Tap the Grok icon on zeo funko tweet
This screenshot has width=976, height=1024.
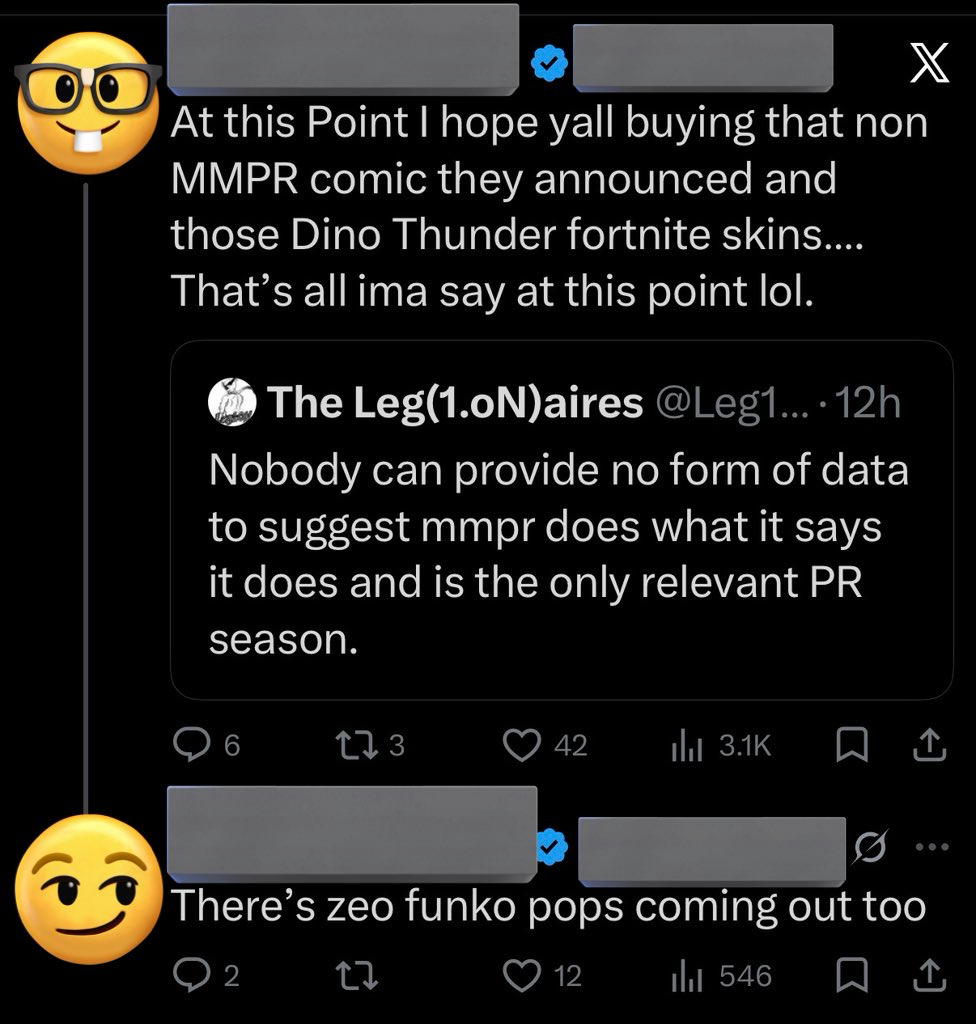871,848
